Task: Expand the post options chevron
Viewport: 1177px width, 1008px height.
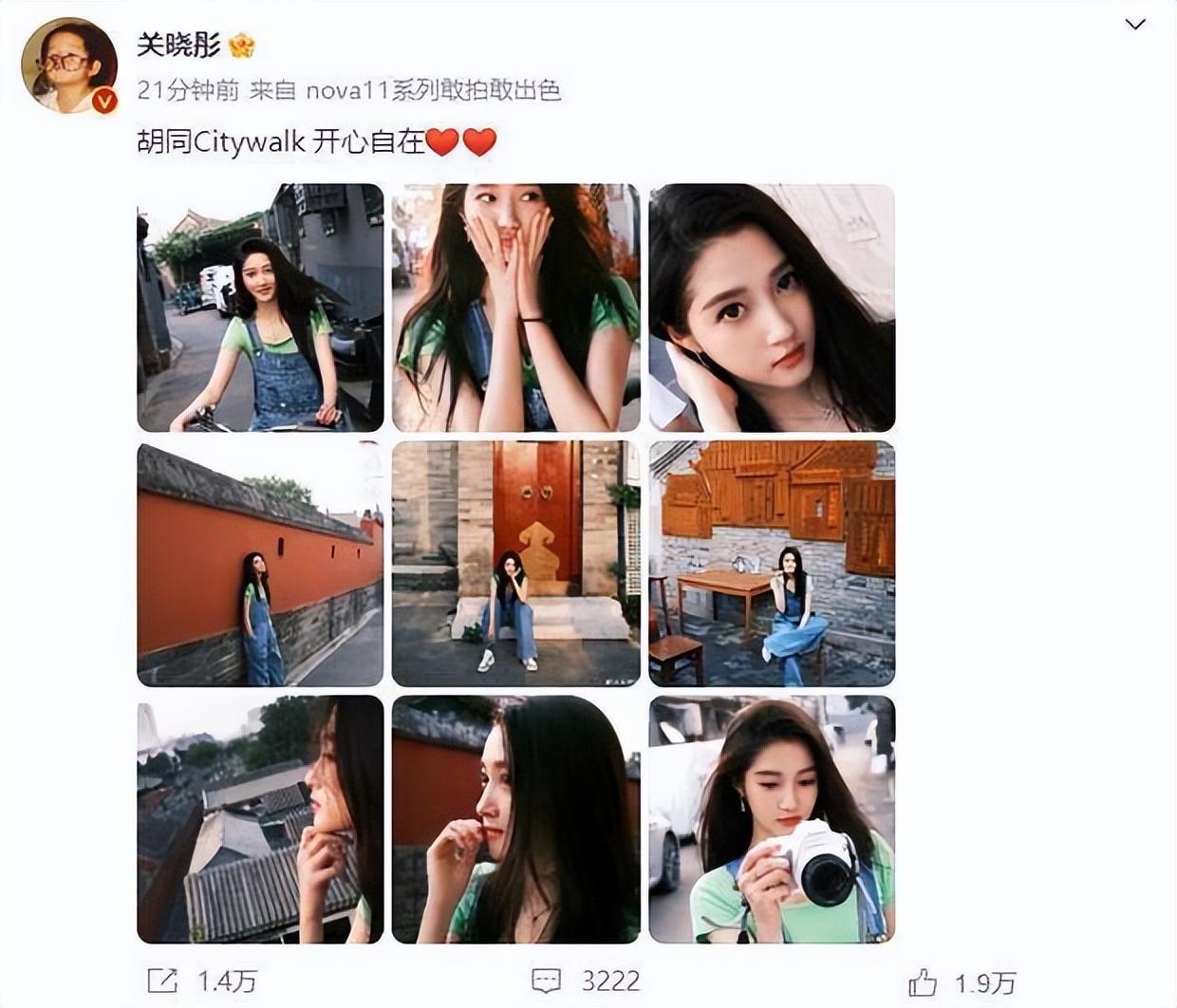Action: (x=1135, y=25)
